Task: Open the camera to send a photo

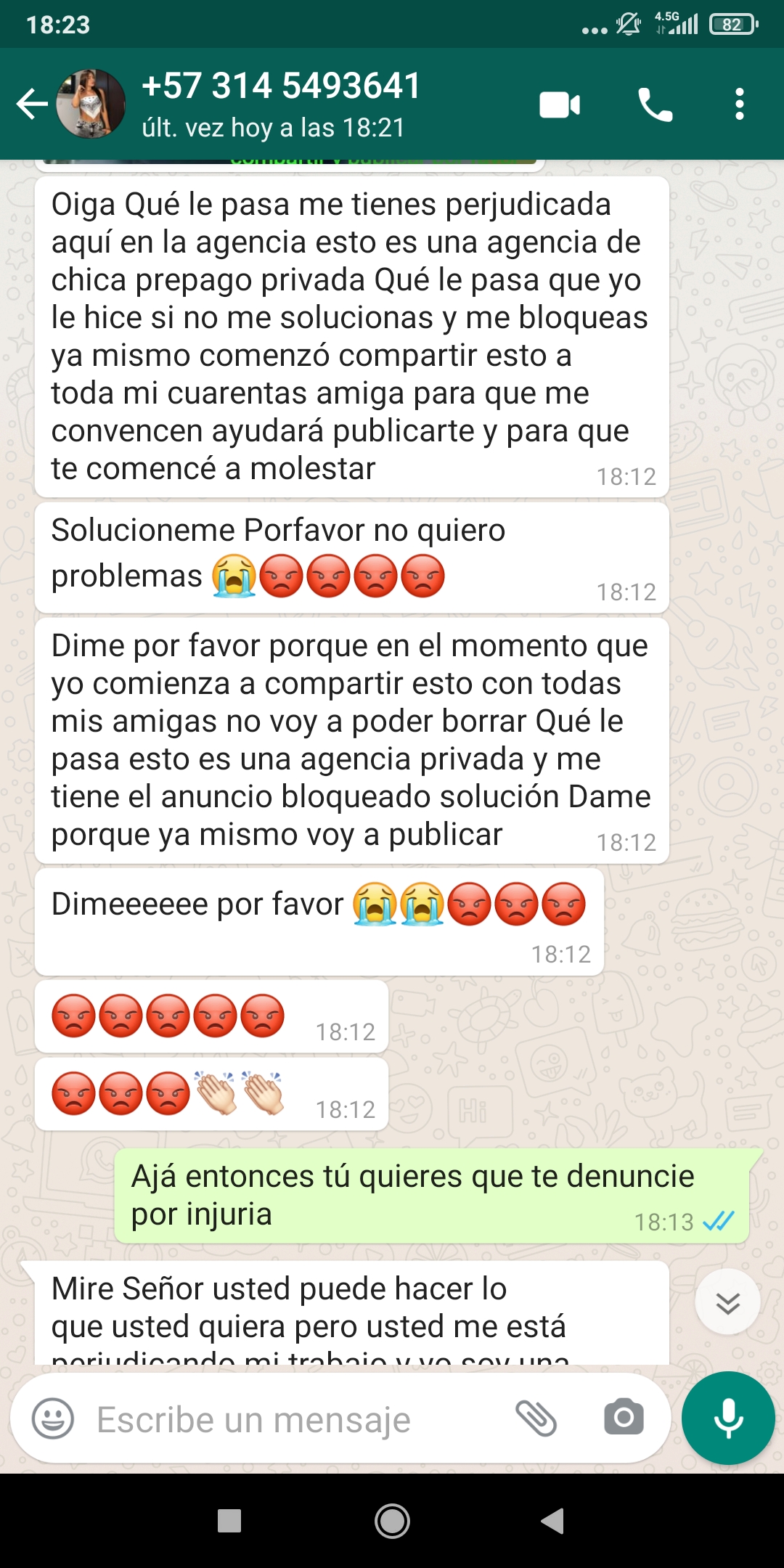Action: 624,1418
